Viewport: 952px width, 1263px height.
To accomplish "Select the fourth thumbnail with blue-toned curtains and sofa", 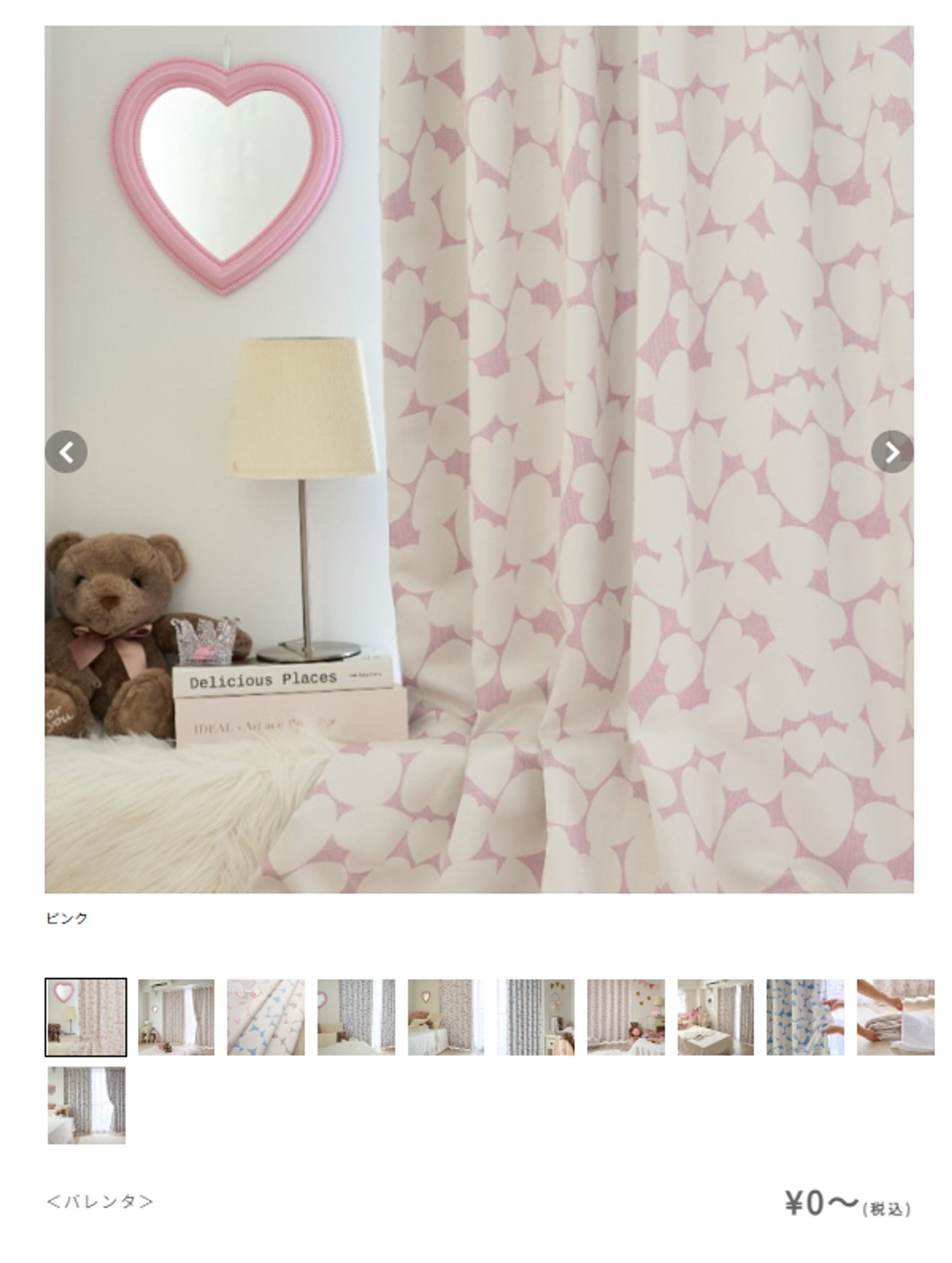I will pos(356,1017).
